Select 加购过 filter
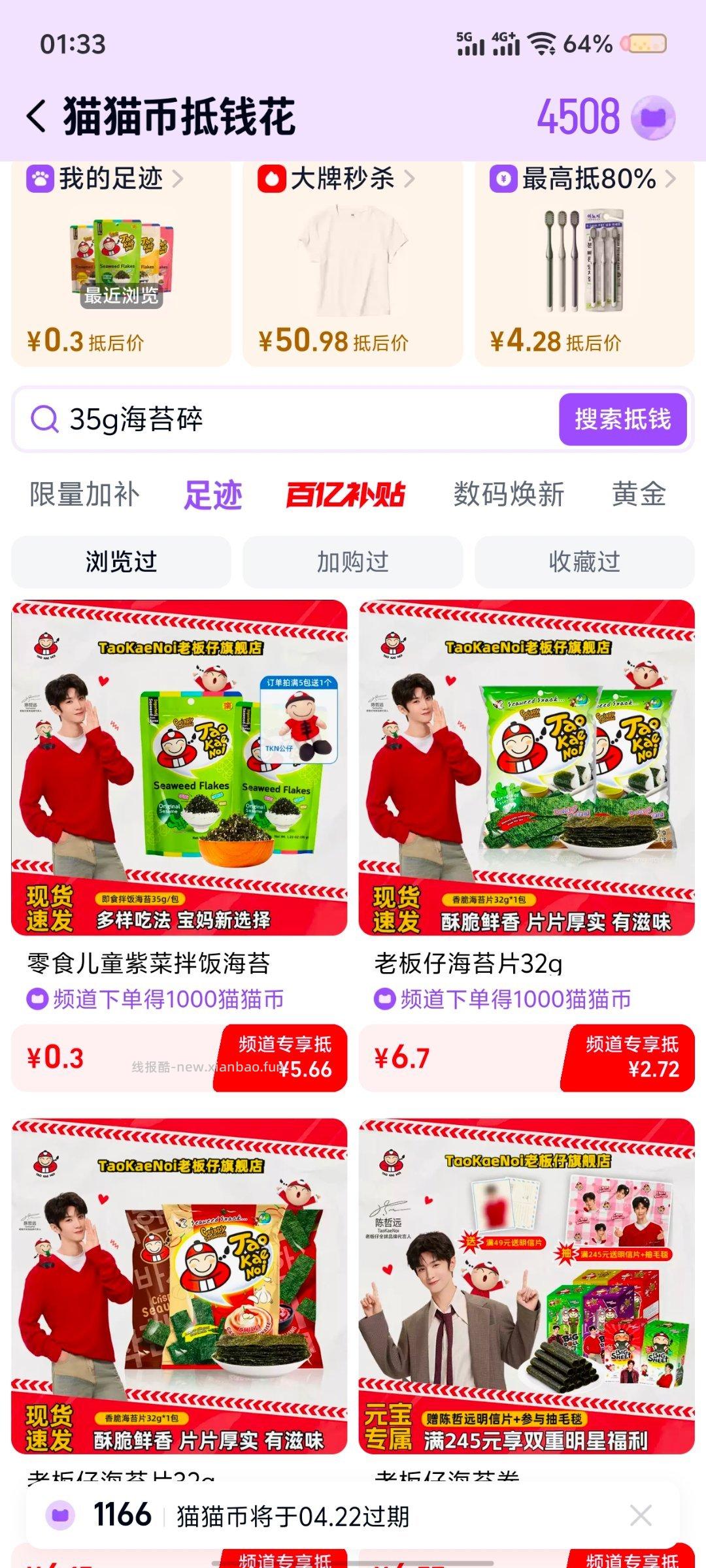This screenshot has width=706, height=1568. [x=352, y=562]
